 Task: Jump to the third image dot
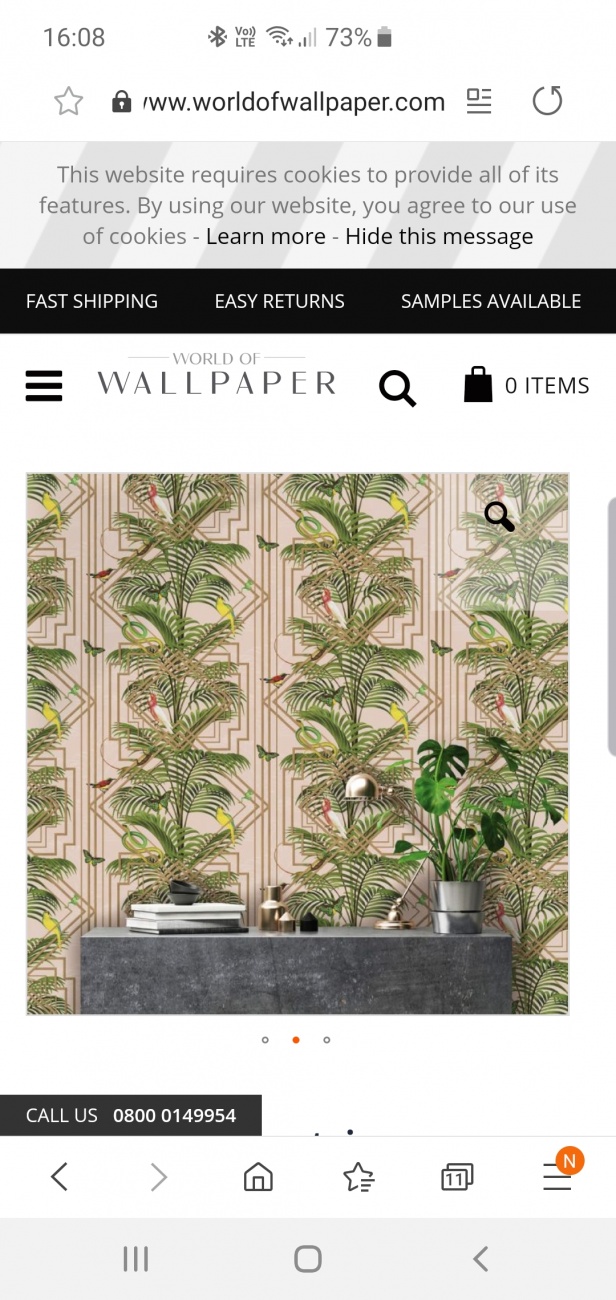tap(327, 1040)
